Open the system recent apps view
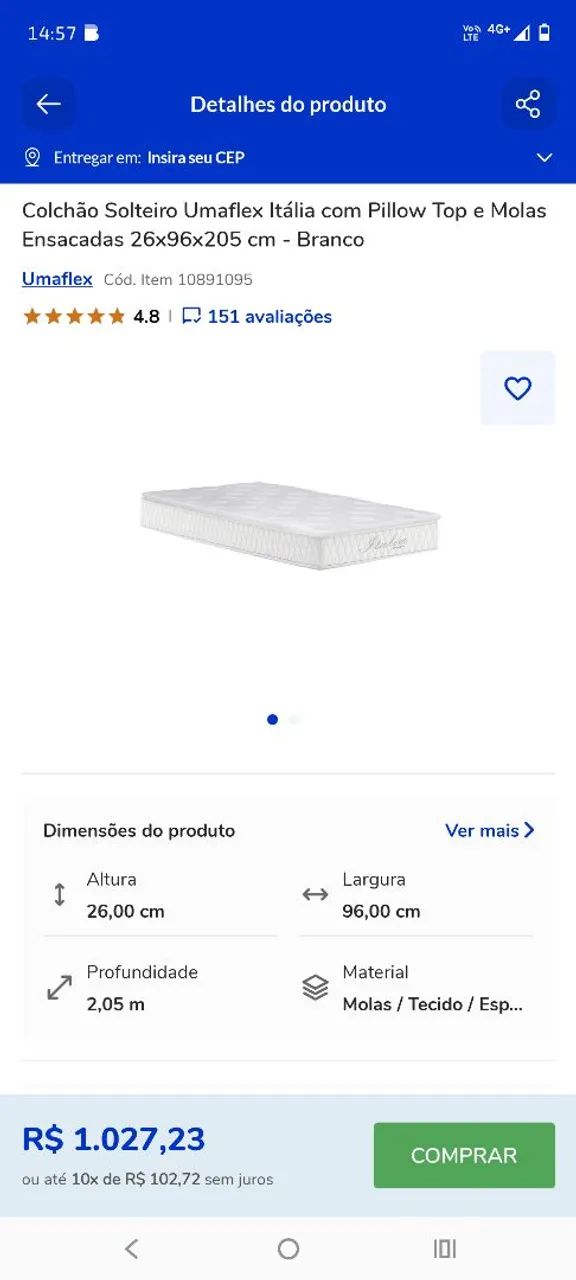Viewport: 576px width, 1280px height. click(445, 1248)
